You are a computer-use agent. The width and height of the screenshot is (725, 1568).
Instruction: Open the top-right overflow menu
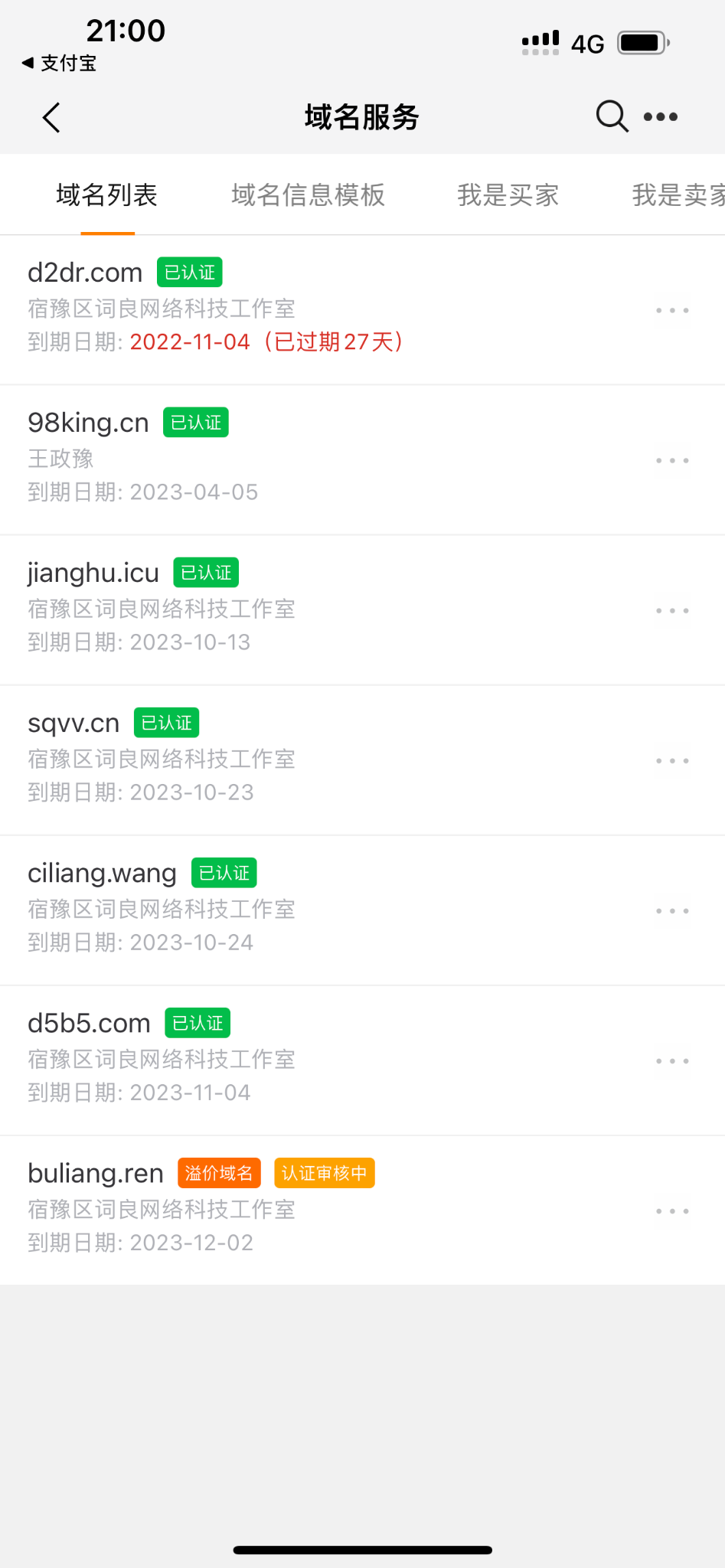point(660,117)
